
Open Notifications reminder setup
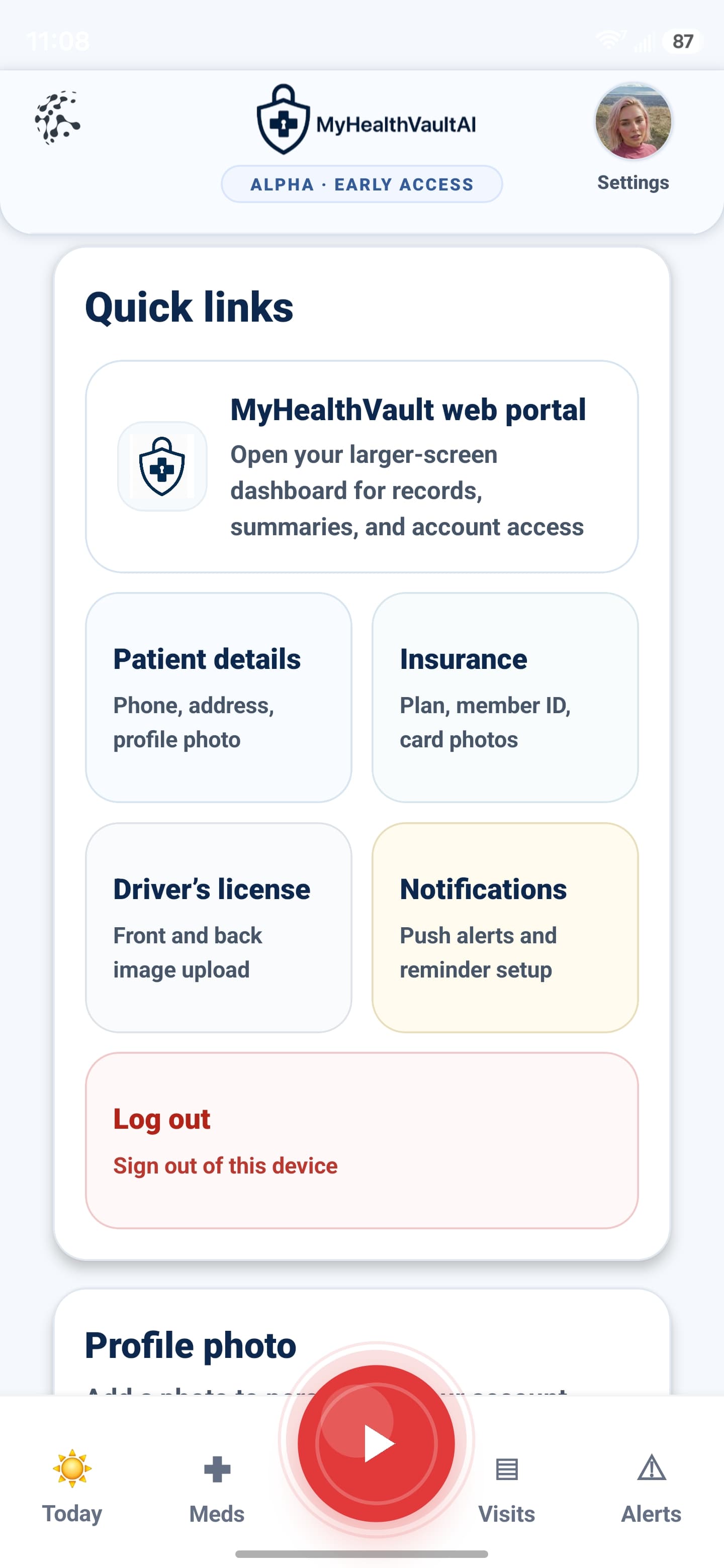click(x=505, y=927)
